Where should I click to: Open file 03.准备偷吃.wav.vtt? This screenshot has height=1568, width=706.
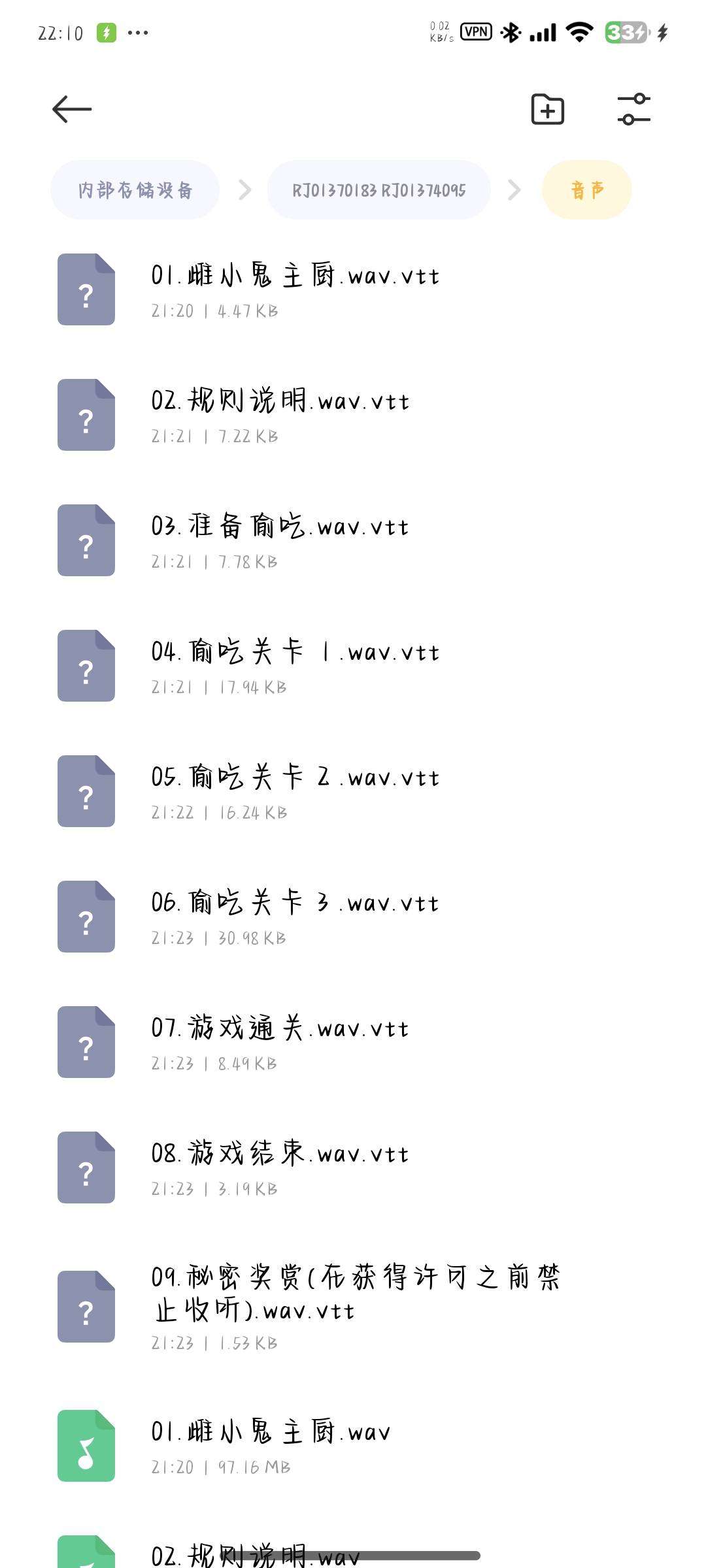pos(280,540)
